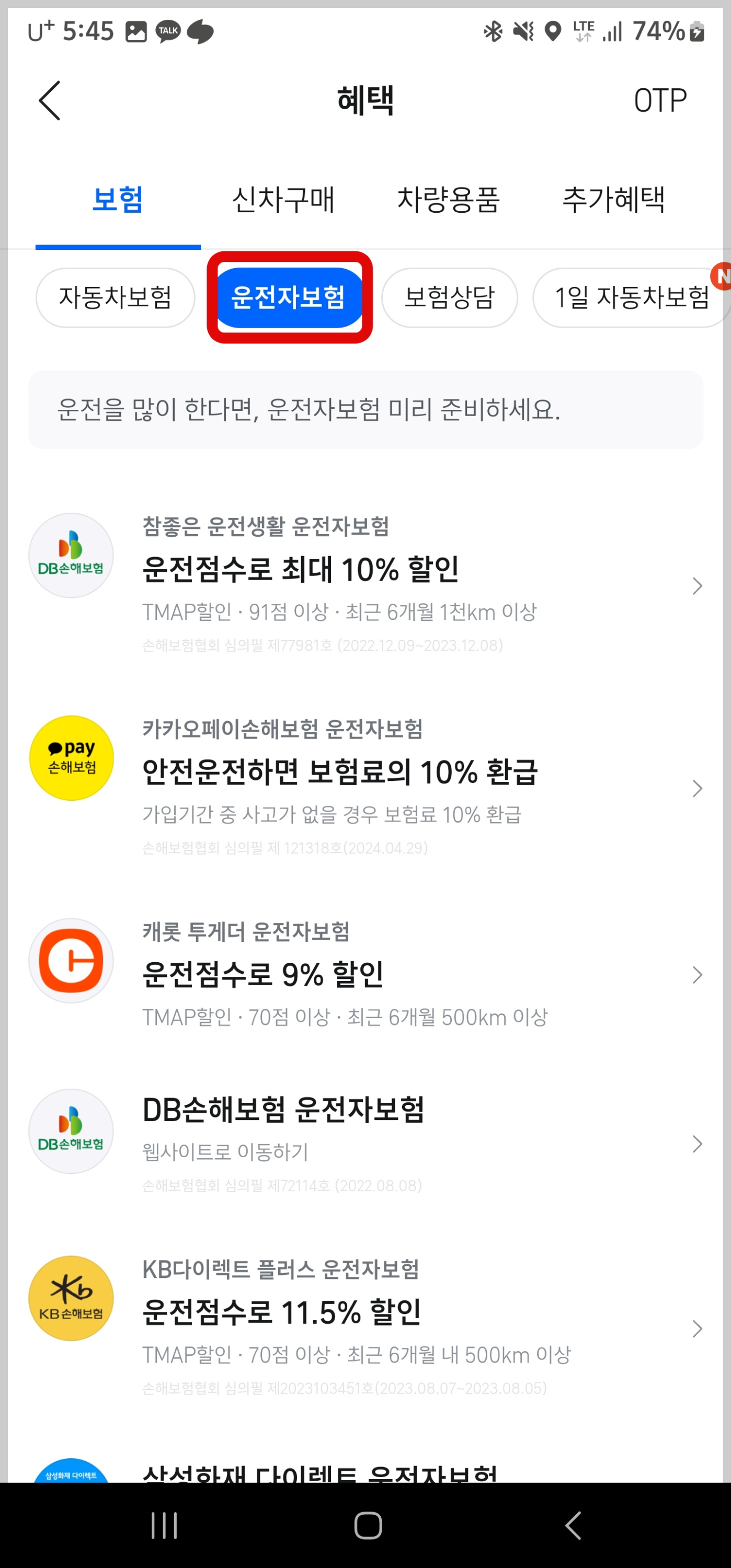Screen dimensions: 731x1568
Task: Tap the orange 캐롯 insurance logo
Action: pos(70,961)
